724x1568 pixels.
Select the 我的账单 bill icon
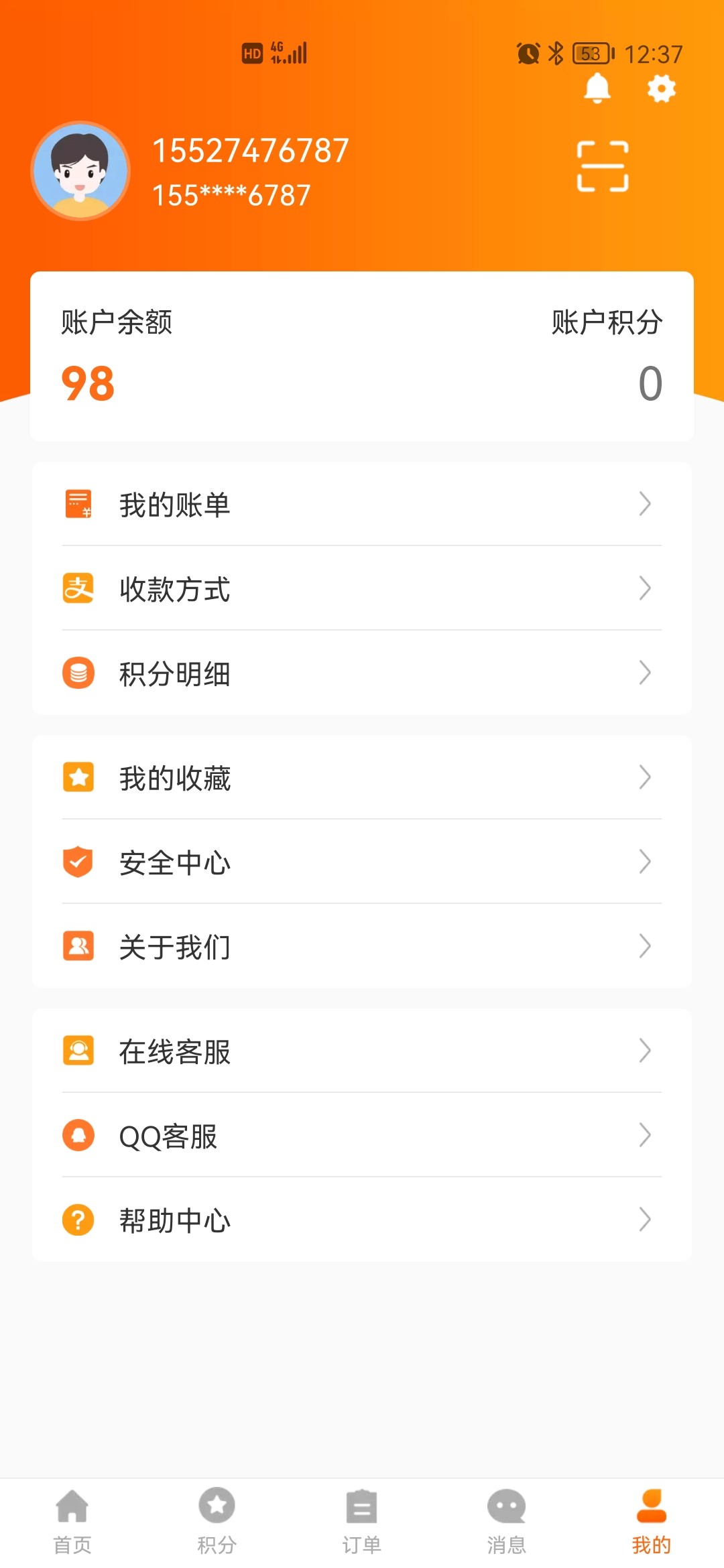tap(78, 505)
